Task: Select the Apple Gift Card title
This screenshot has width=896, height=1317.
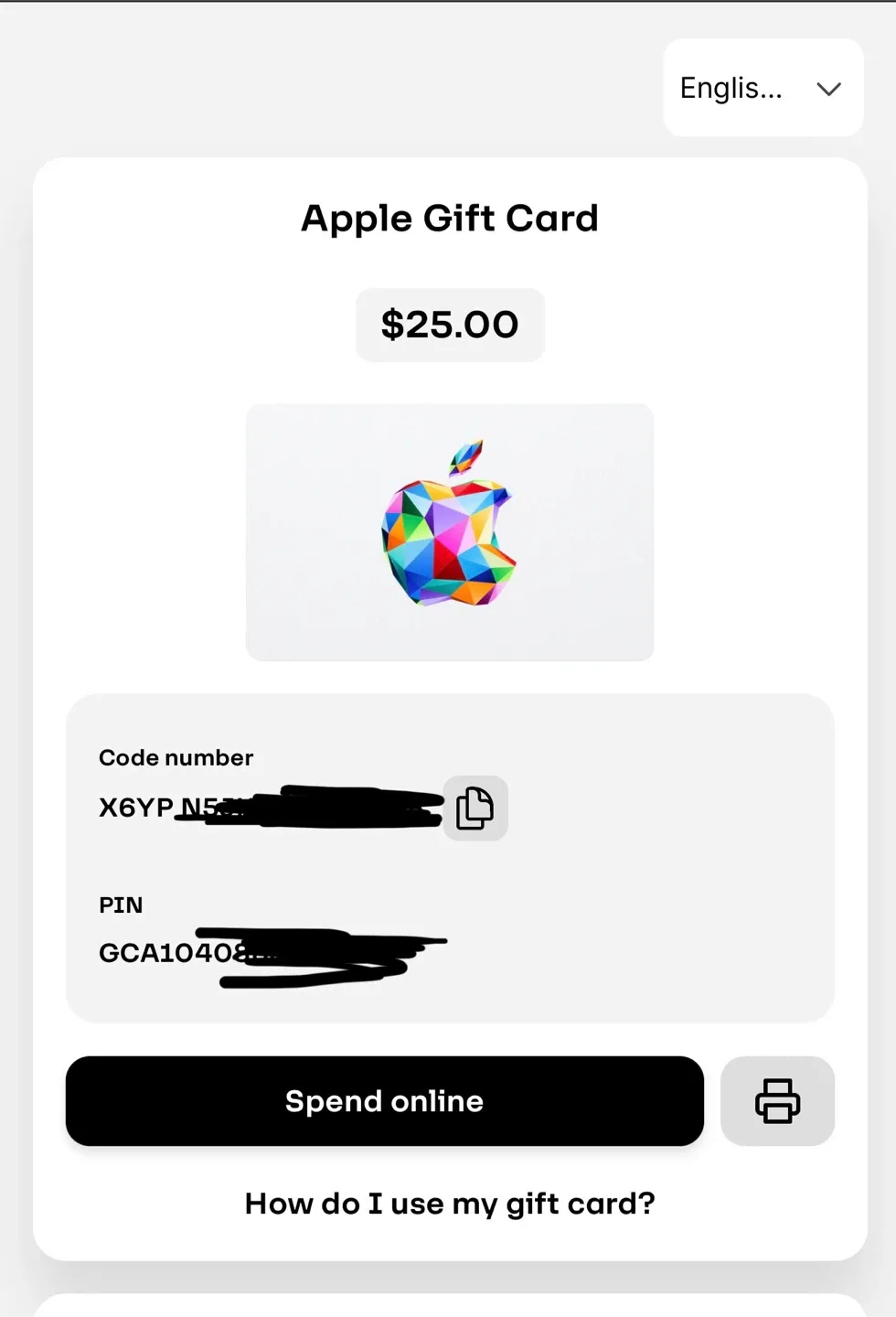Action: 449,218
